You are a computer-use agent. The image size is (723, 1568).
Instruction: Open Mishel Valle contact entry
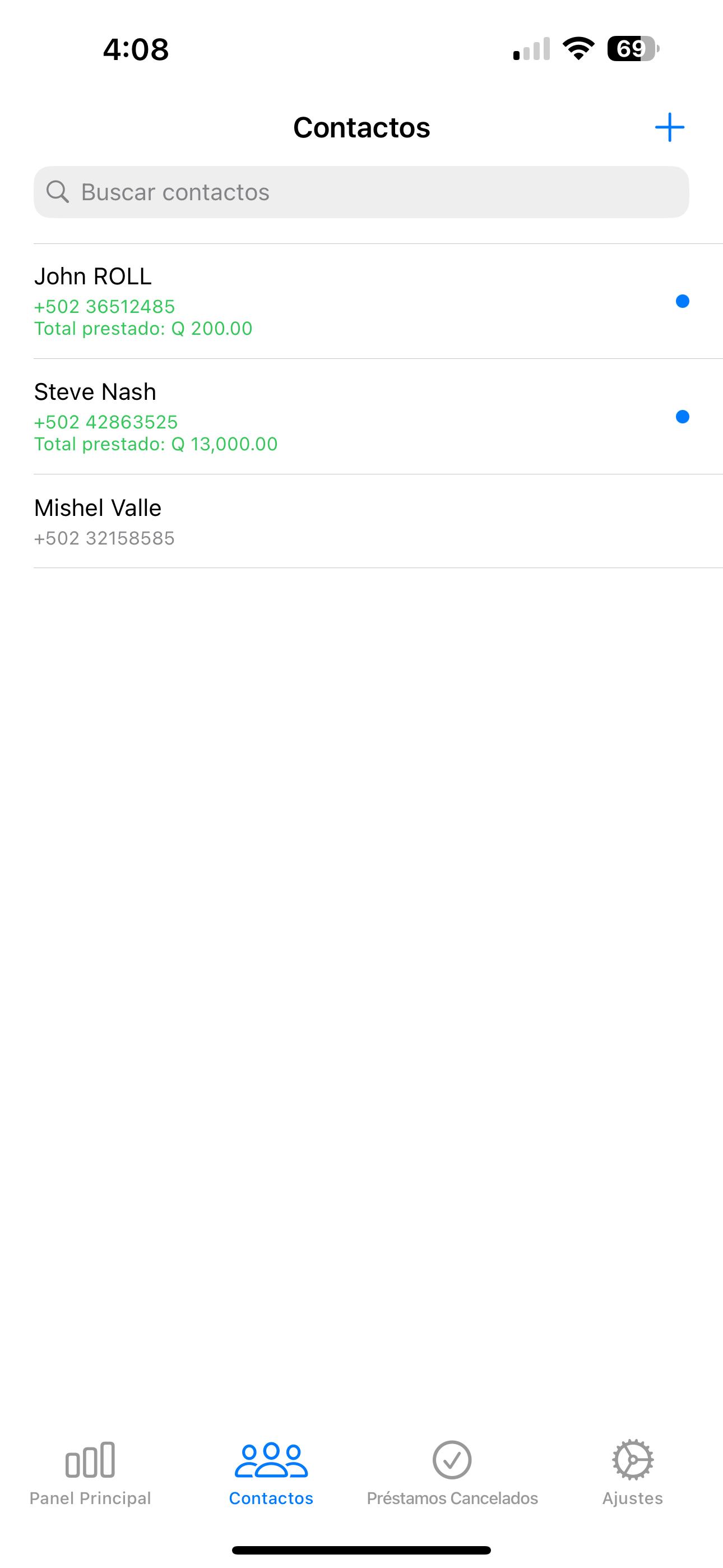click(243, 521)
